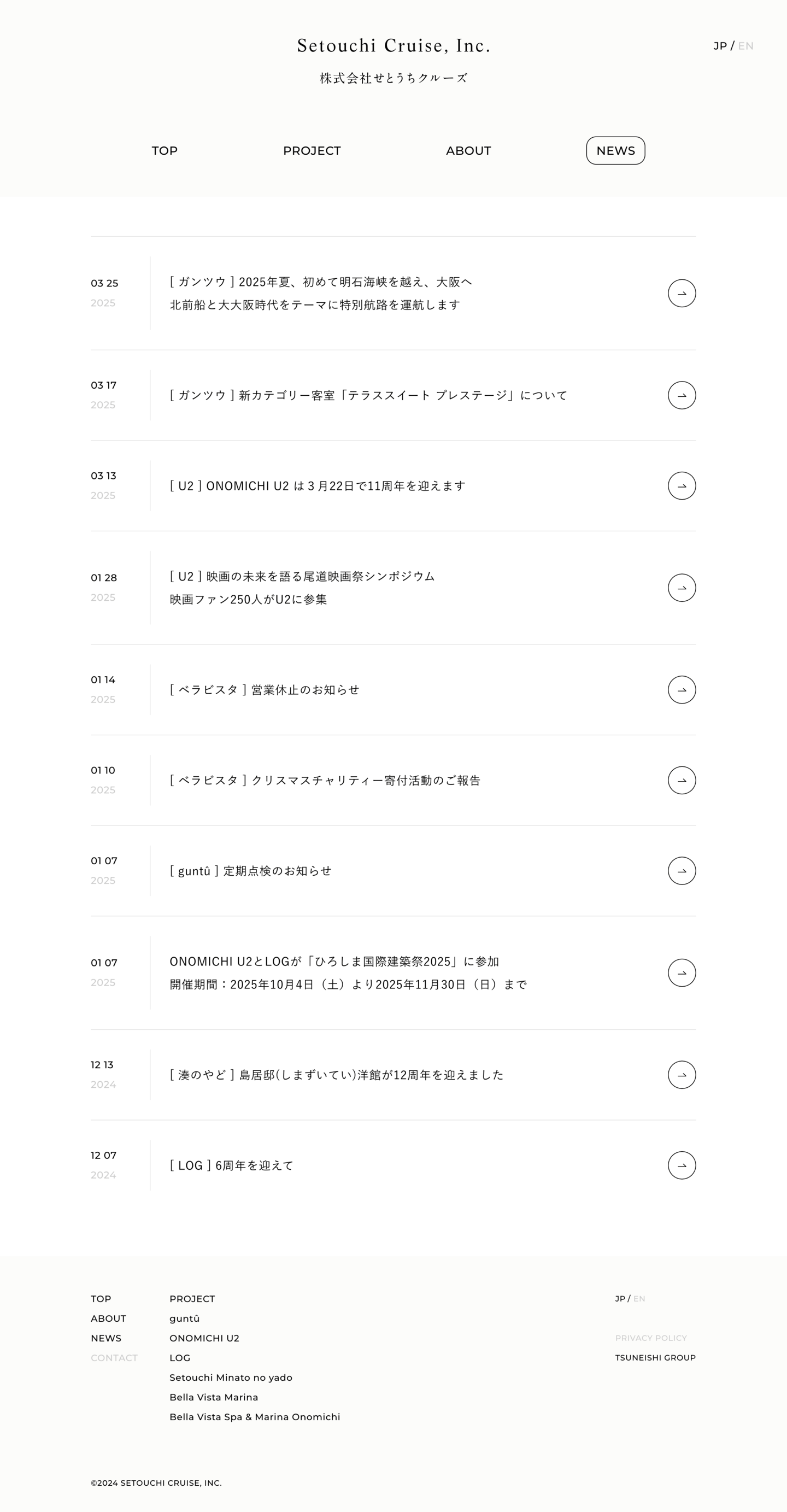Open the guntû 定期点検 notice
The height and width of the screenshot is (1512, 787).
pos(393,871)
